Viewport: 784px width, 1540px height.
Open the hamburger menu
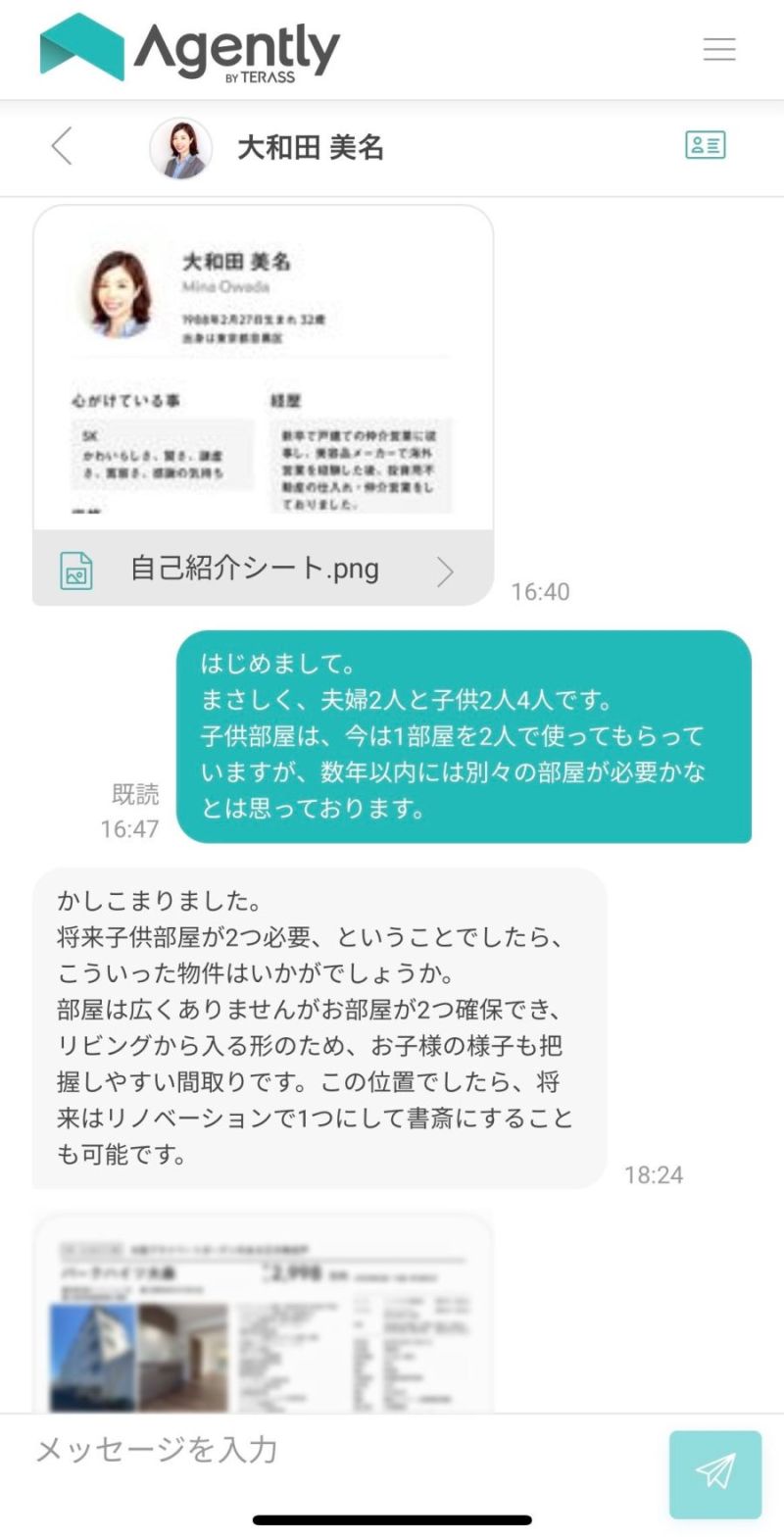tap(718, 49)
